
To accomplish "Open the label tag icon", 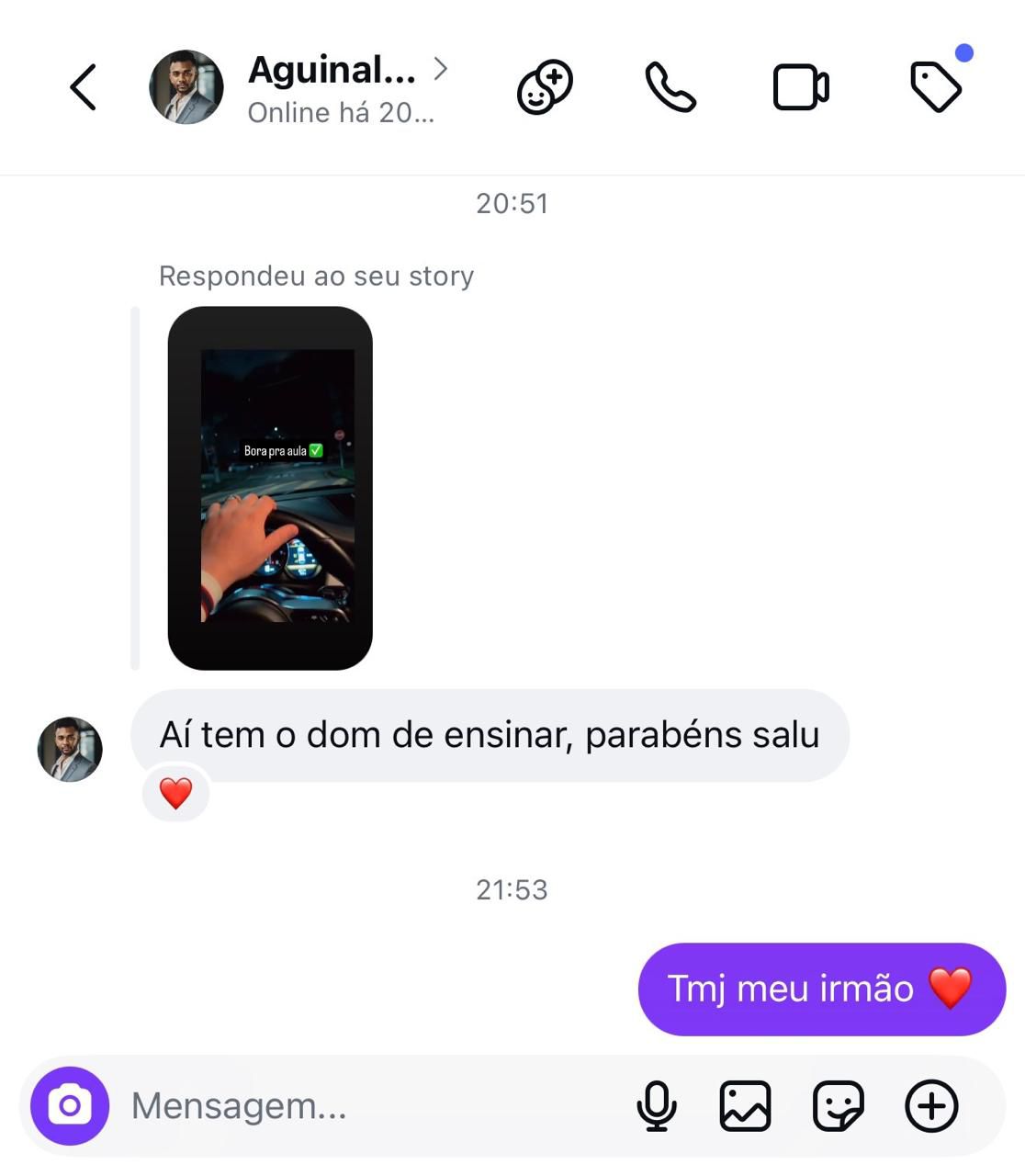I will 935,87.
